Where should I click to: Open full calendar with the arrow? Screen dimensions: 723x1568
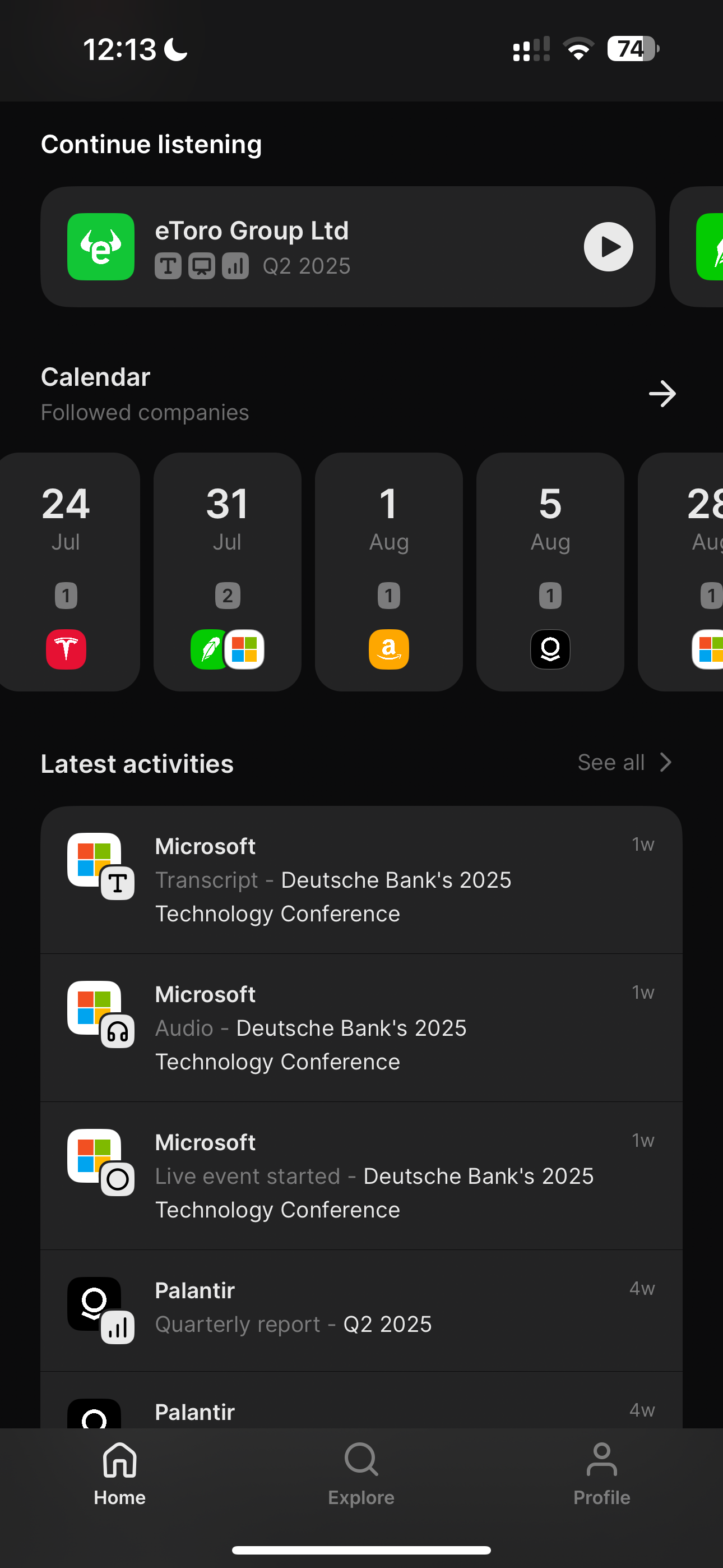coord(662,394)
